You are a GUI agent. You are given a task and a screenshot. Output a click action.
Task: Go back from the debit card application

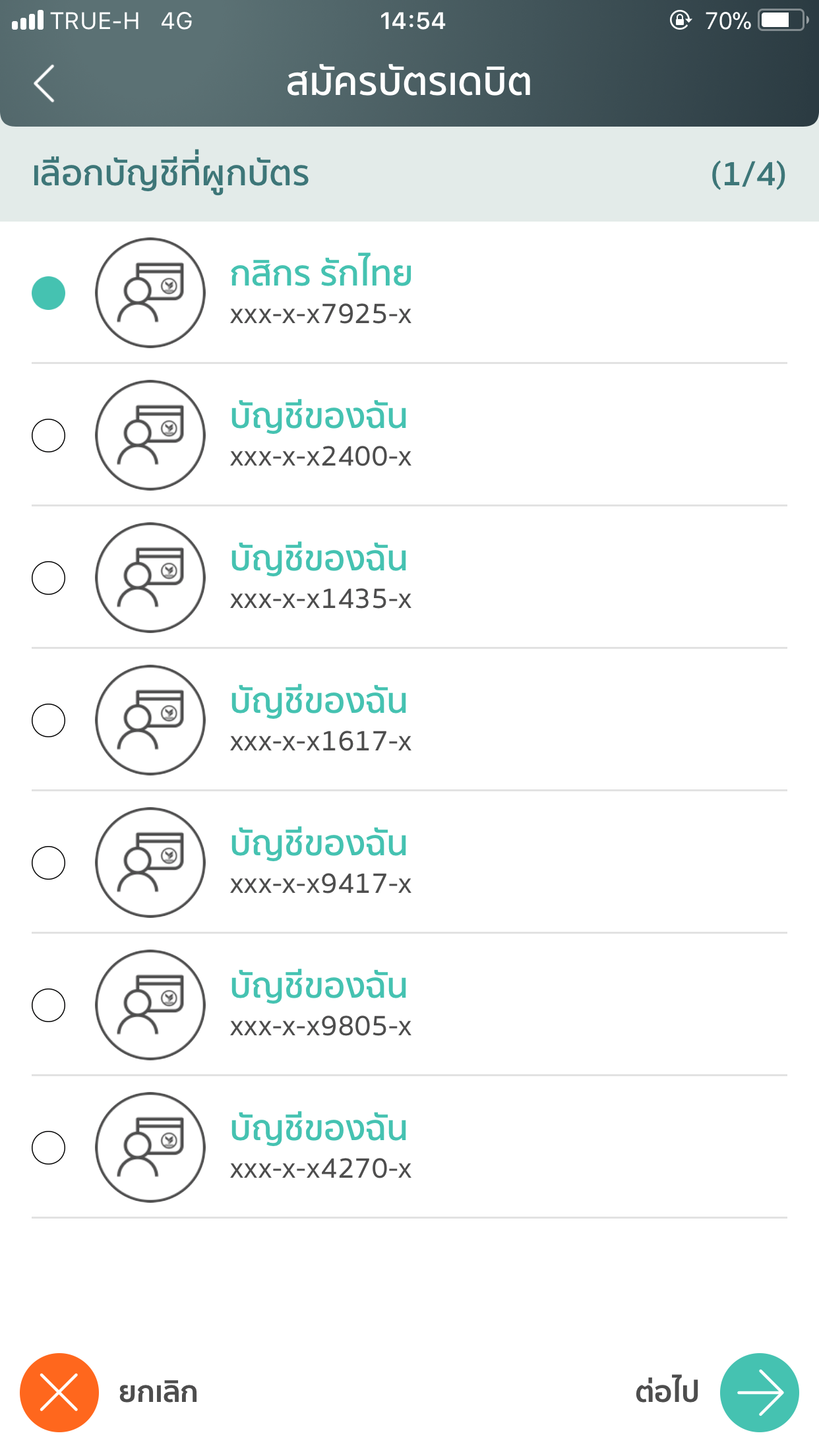[x=44, y=84]
